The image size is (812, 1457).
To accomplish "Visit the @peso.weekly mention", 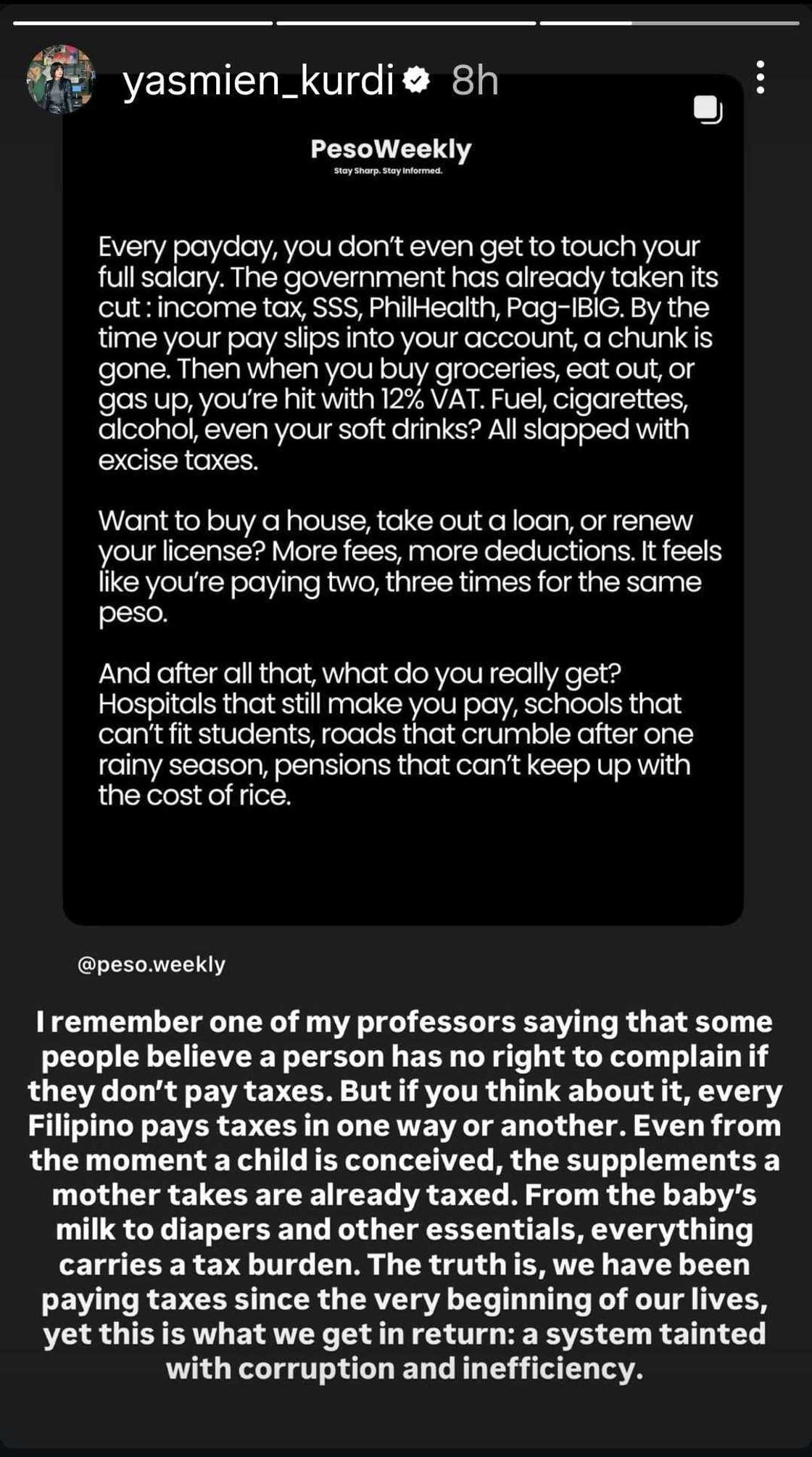I will tap(151, 964).
